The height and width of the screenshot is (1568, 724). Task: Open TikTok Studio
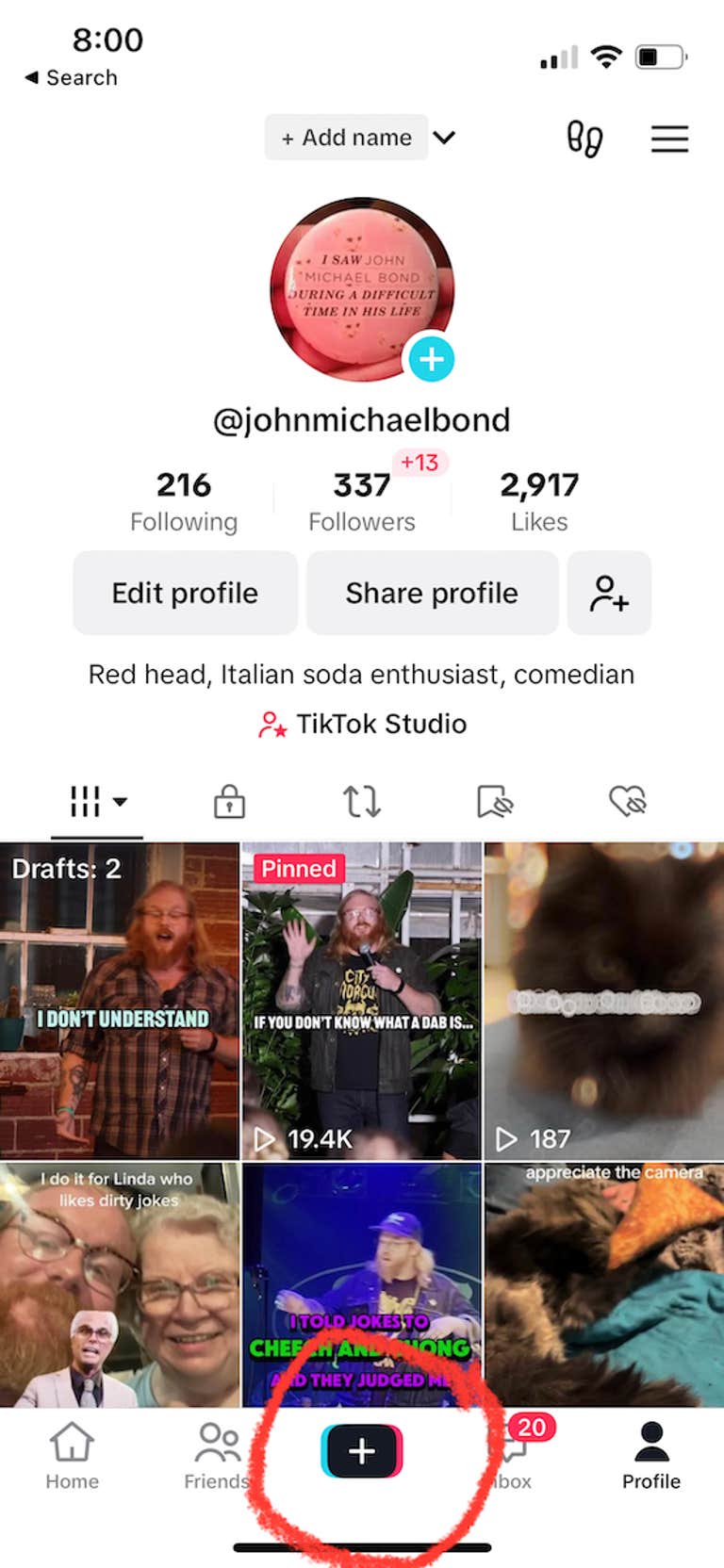362,724
